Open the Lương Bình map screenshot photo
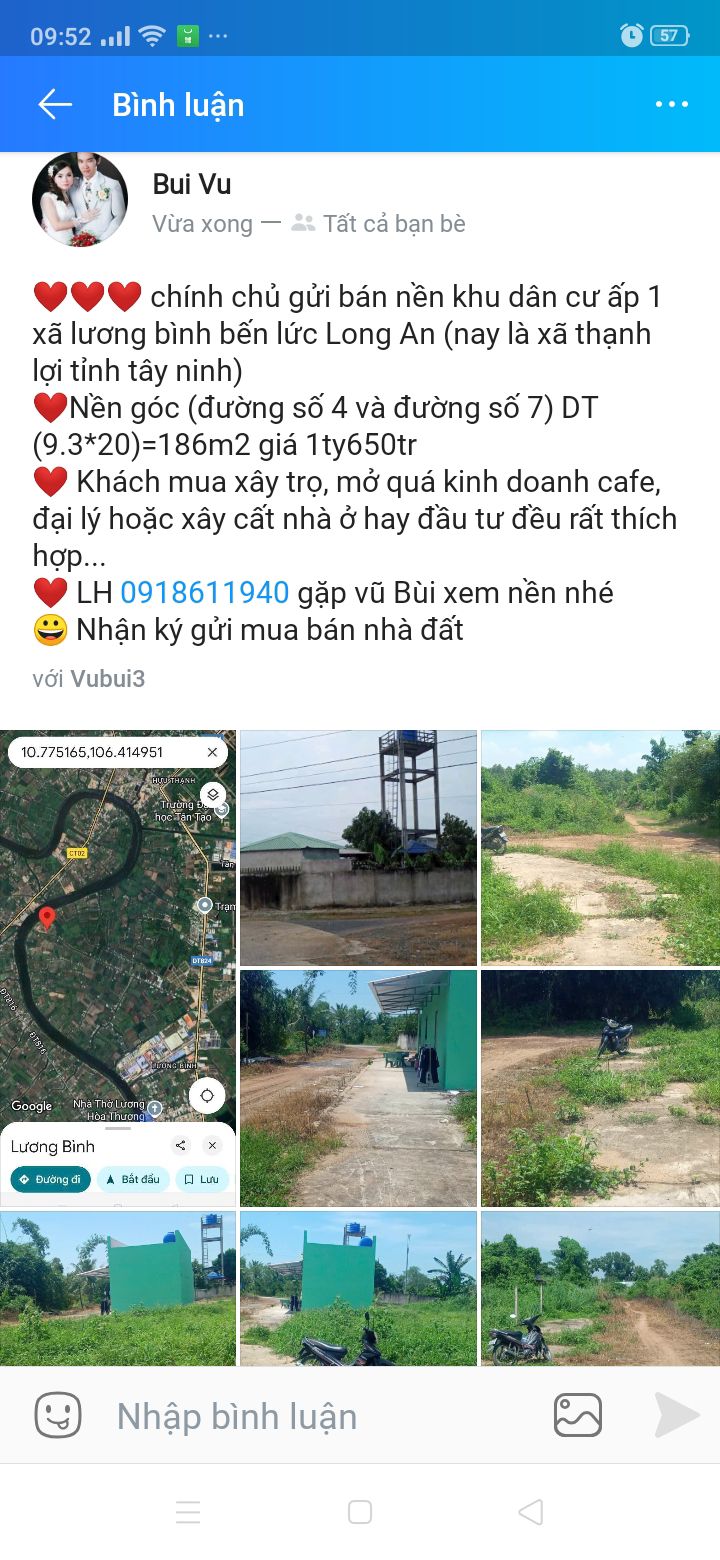The height and width of the screenshot is (1560, 720). click(x=118, y=967)
